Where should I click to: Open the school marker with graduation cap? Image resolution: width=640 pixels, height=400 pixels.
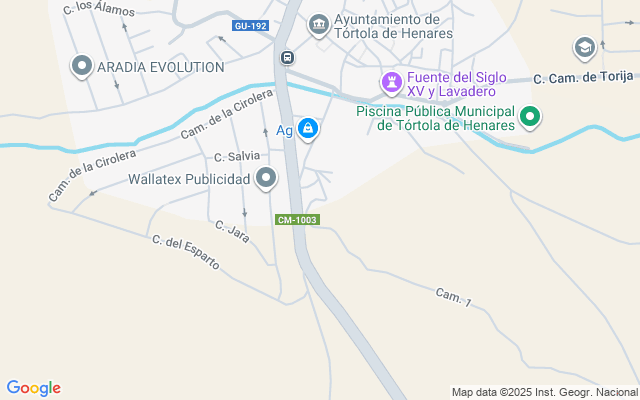(585, 47)
